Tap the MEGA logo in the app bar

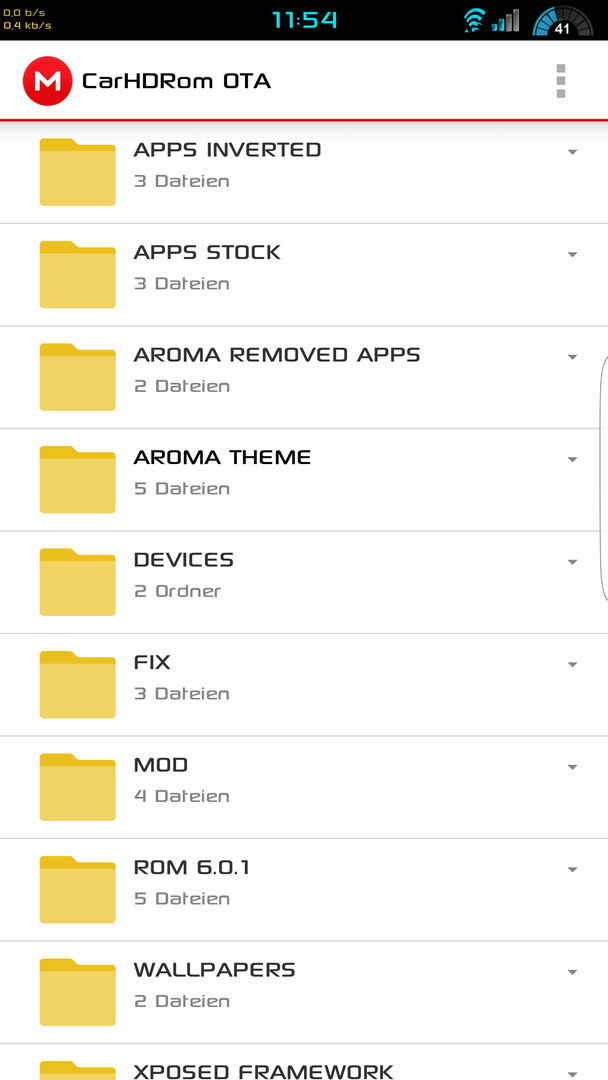tap(47, 81)
